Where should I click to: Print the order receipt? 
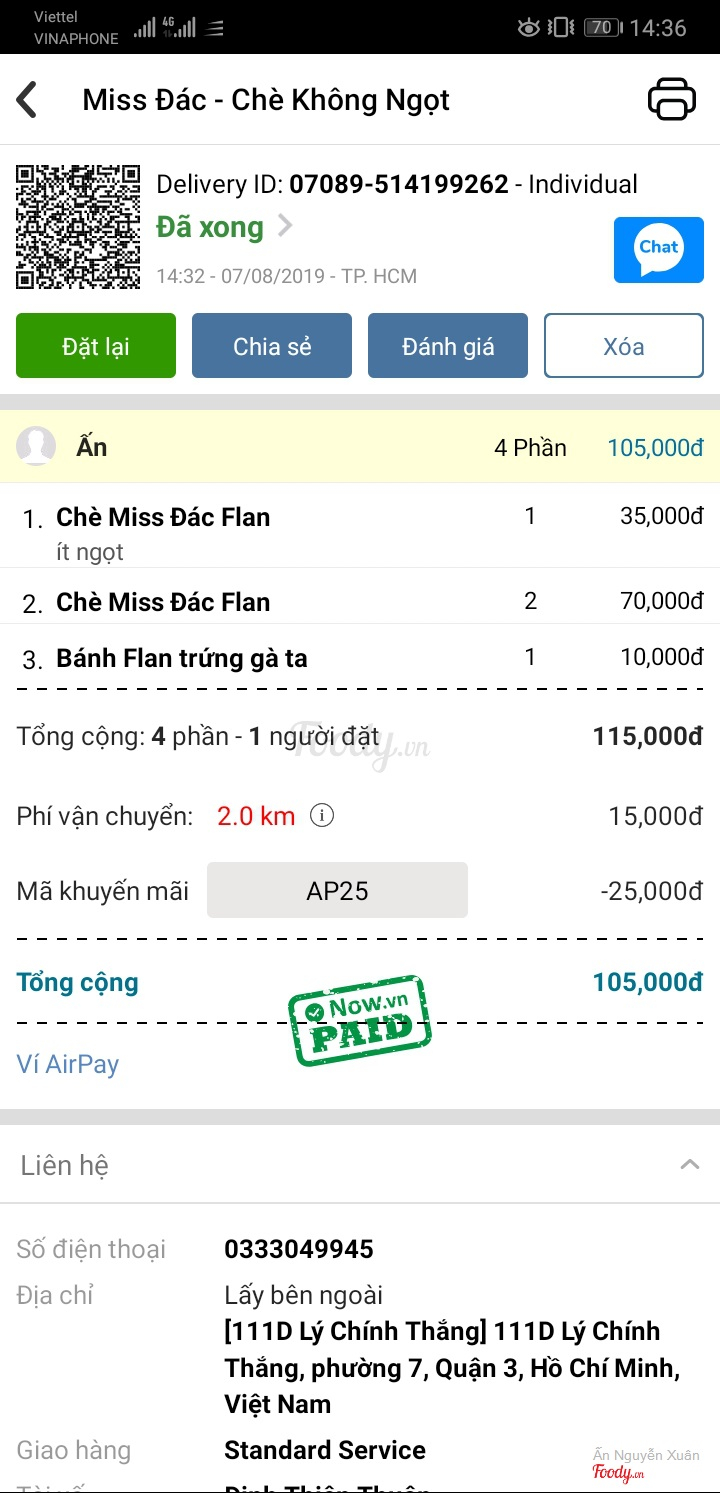(672, 99)
